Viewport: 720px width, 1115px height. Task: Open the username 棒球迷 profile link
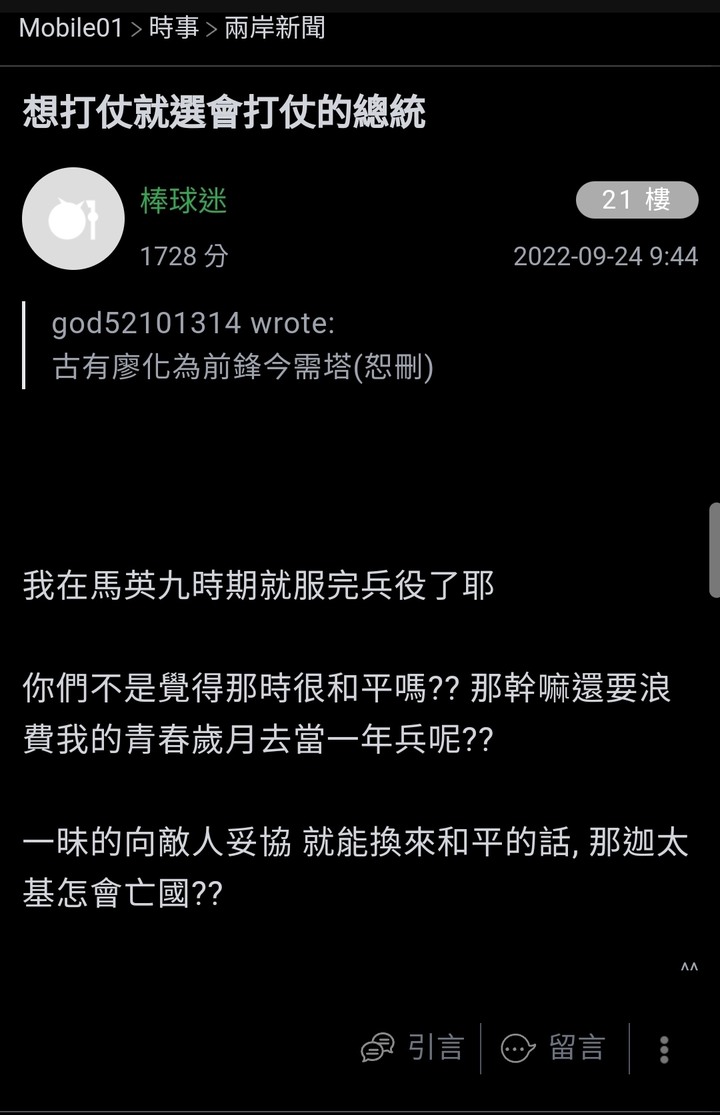click(183, 201)
